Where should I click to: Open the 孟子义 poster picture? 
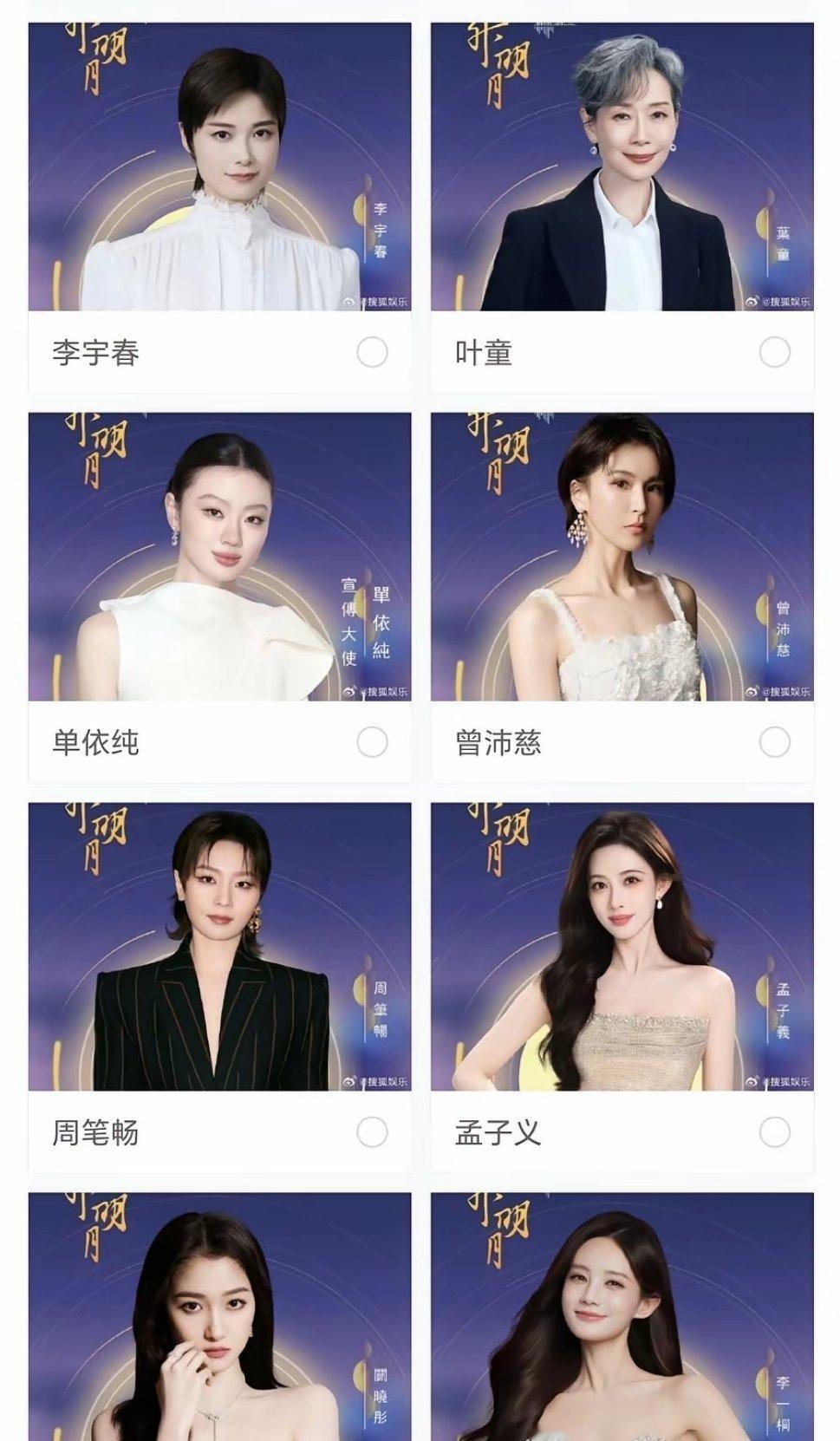(x=622, y=947)
